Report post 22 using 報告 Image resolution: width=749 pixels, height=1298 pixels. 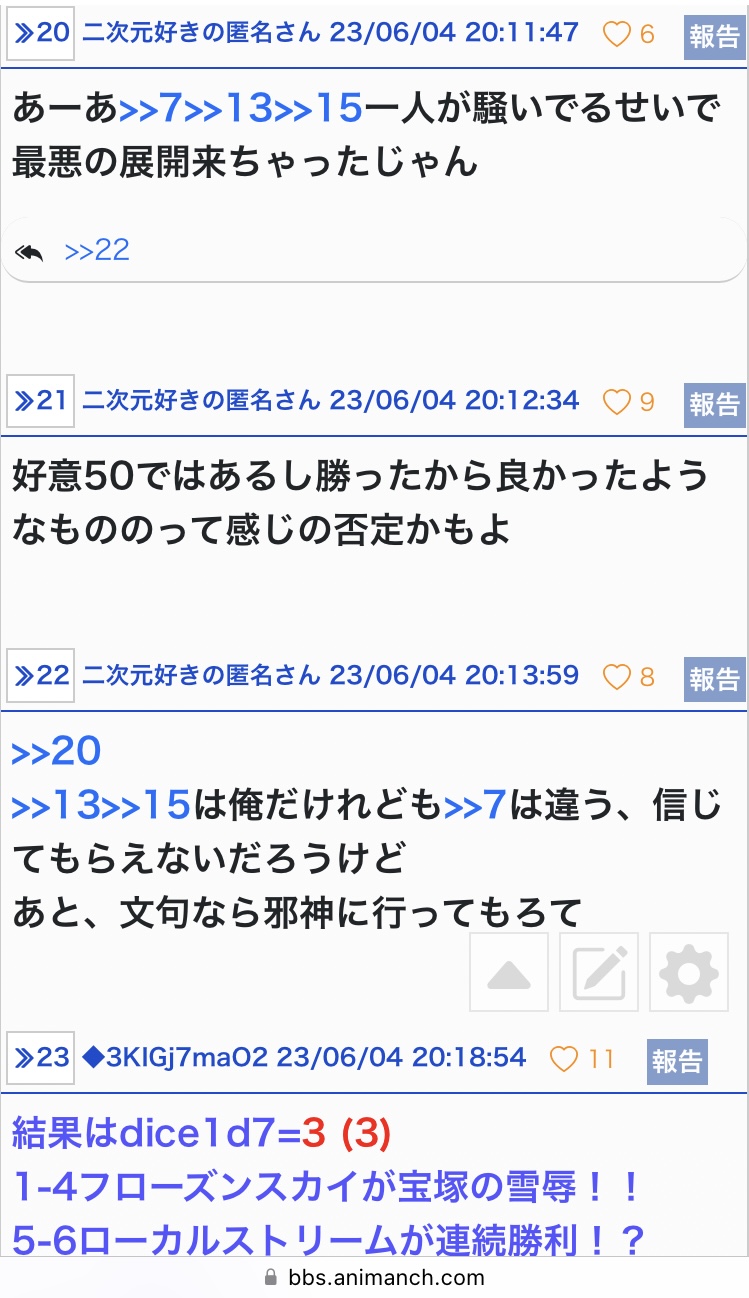tap(714, 680)
